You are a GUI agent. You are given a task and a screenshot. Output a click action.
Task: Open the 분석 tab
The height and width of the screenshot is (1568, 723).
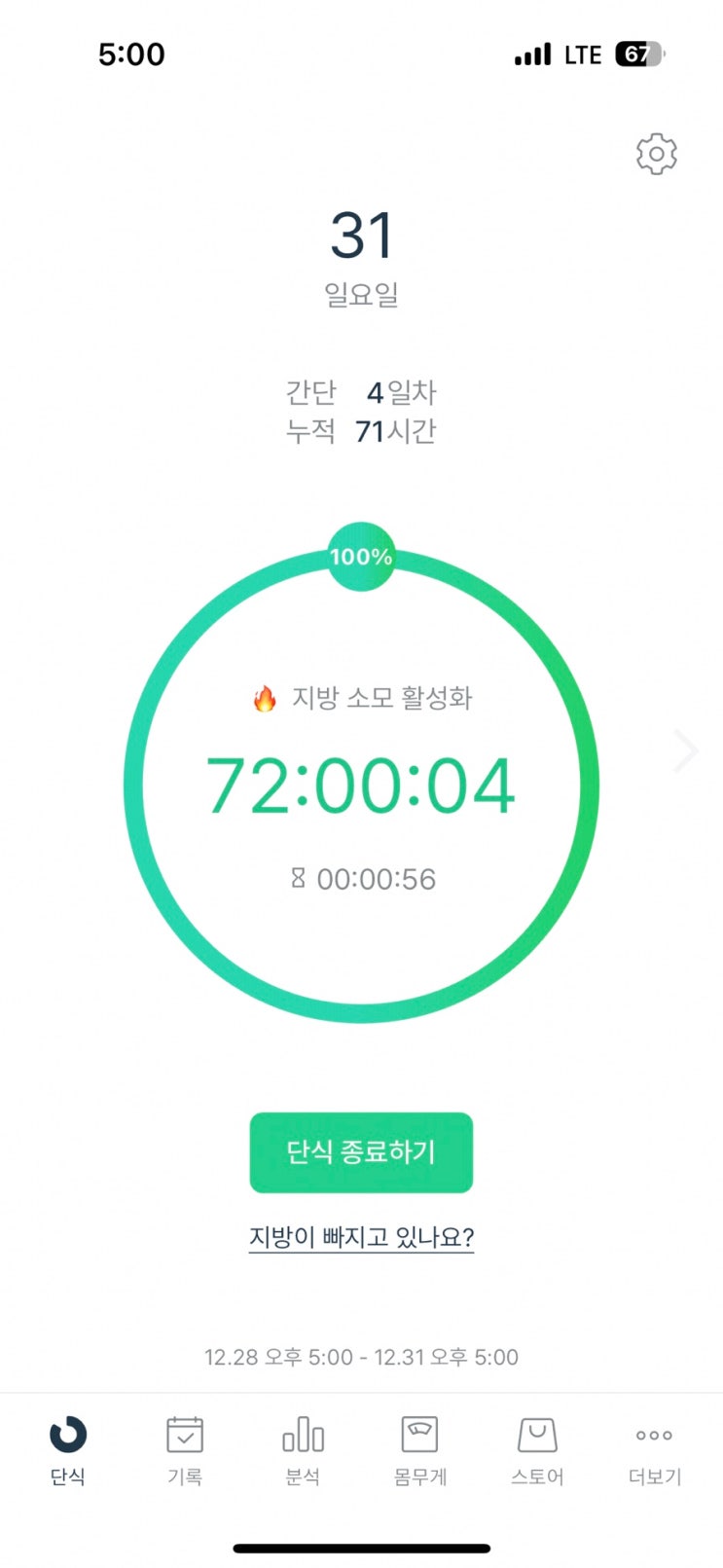[x=303, y=1450]
